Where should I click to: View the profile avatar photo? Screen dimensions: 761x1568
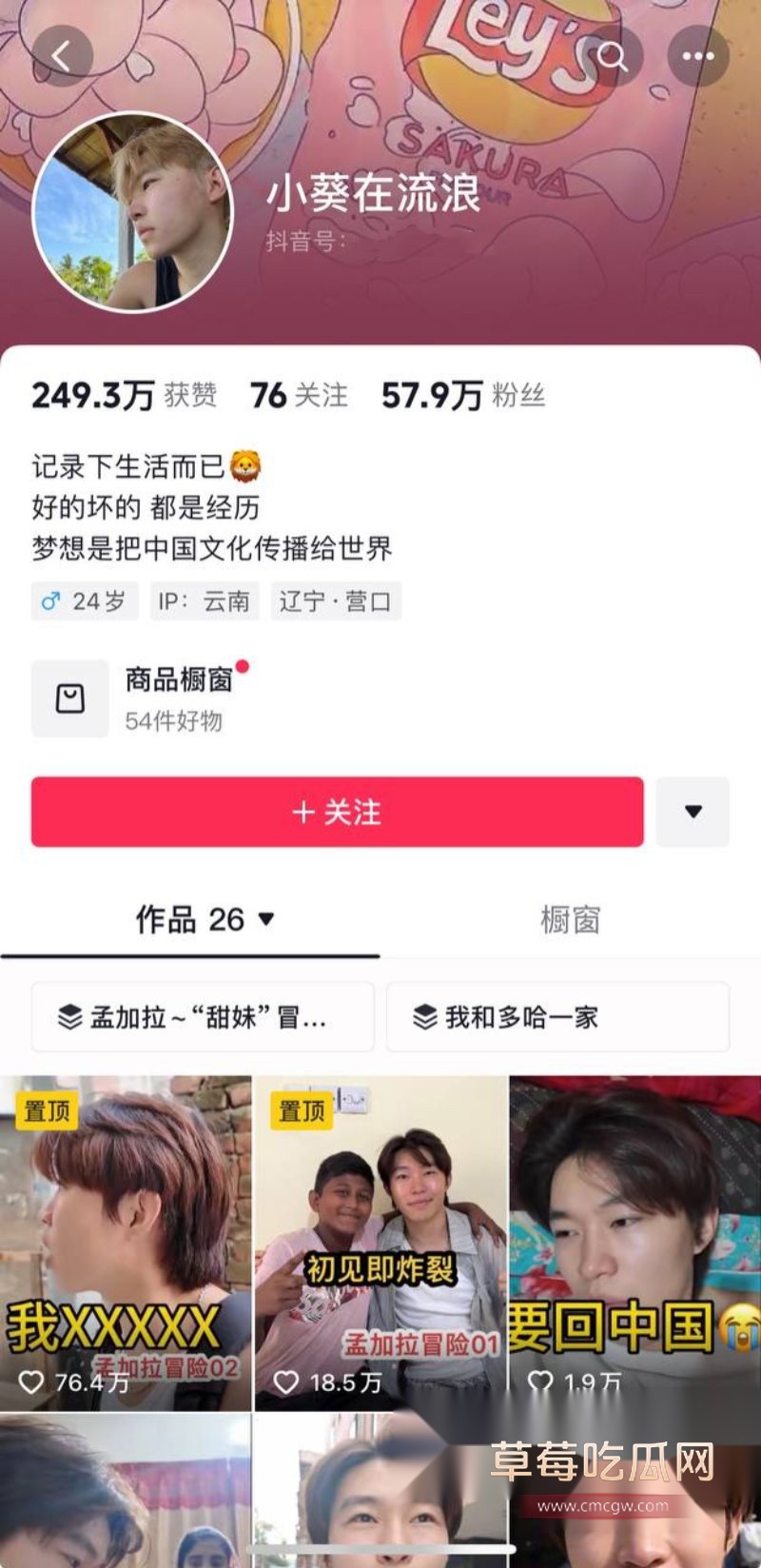pyautogui.click(x=133, y=213)
